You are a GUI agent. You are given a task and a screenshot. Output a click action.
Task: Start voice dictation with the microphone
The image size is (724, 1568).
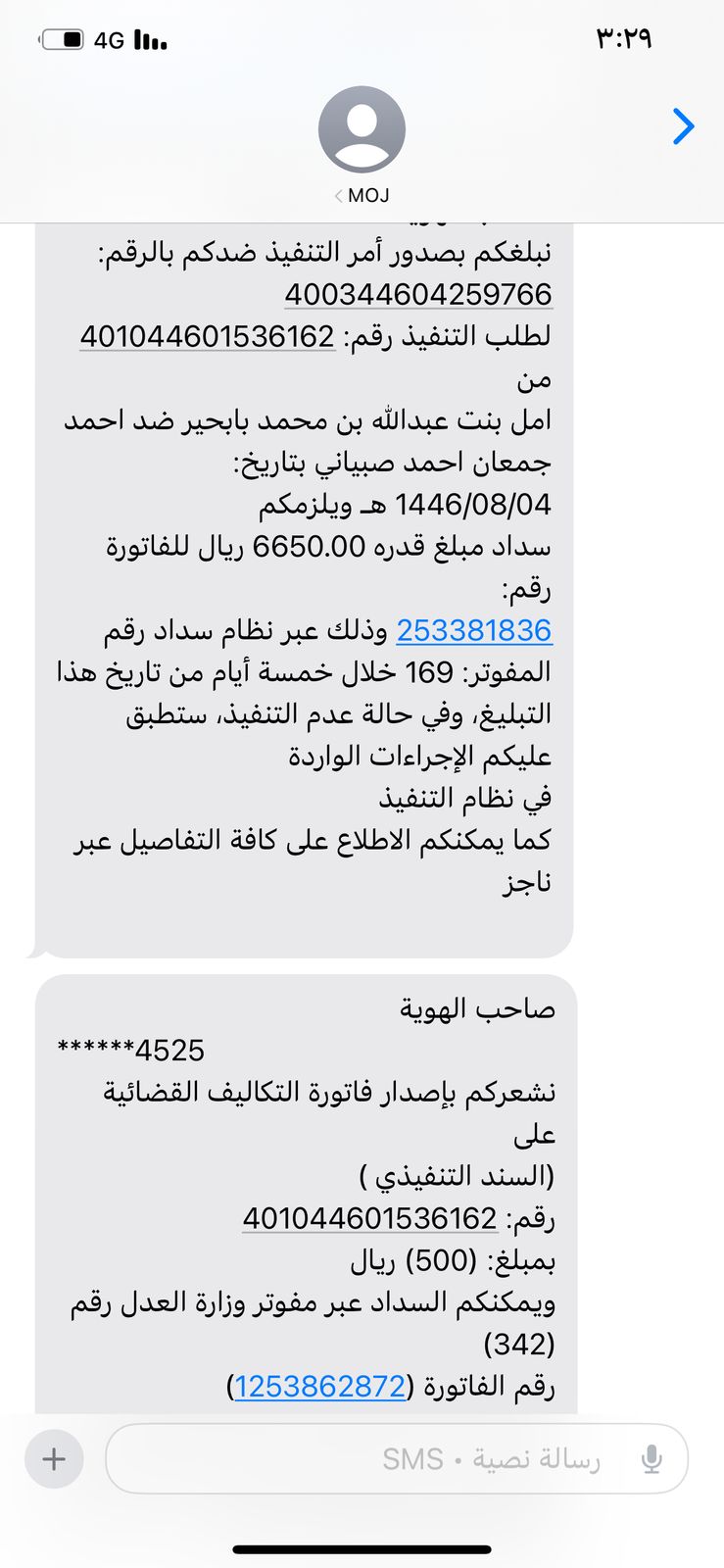click(x=652, y=1459)
